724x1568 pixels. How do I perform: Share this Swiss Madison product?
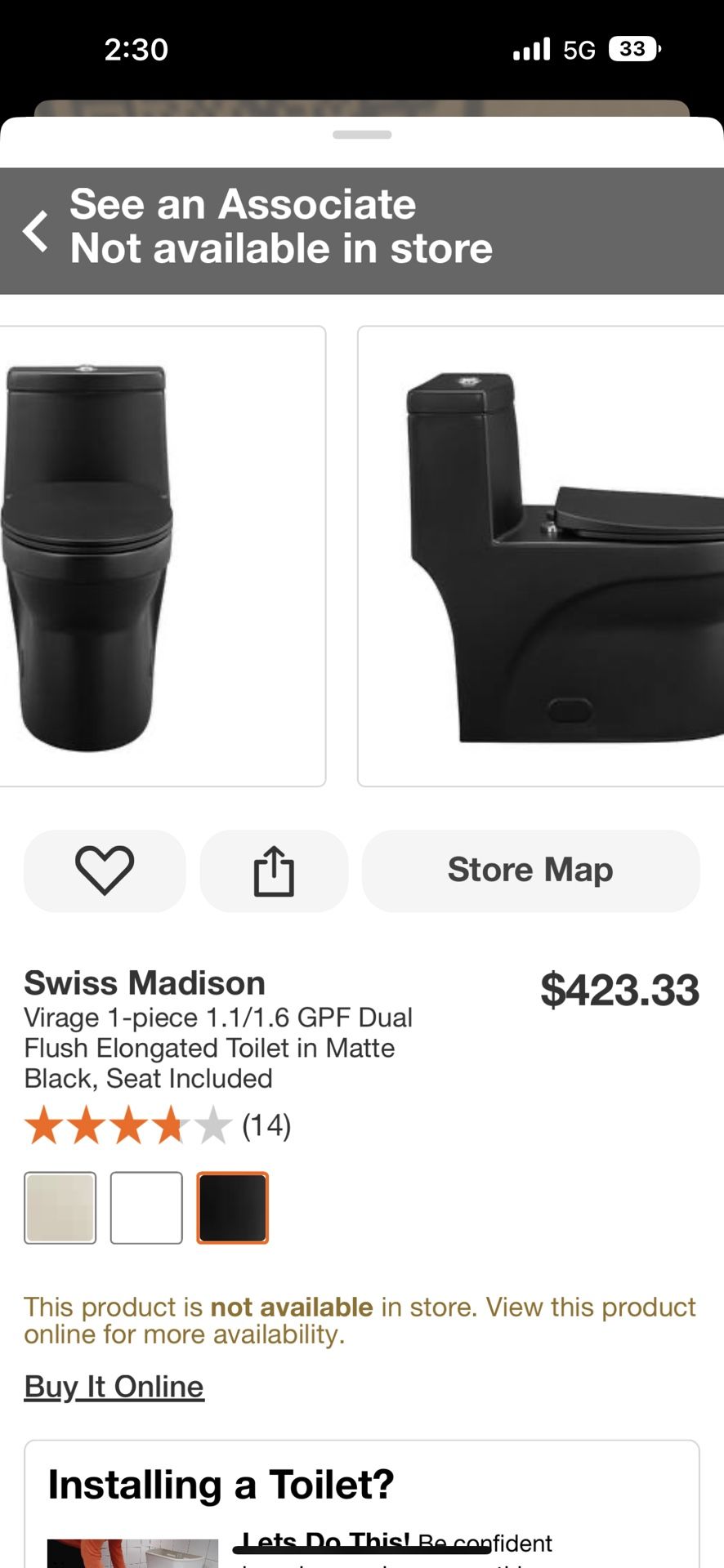pyautogui.click(x=274, y=871)
